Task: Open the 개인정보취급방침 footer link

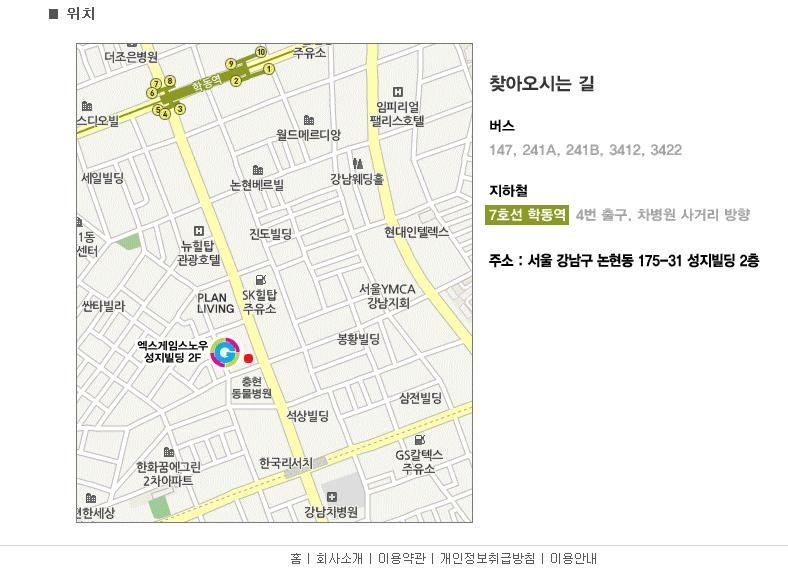Action: pos(488,558)
